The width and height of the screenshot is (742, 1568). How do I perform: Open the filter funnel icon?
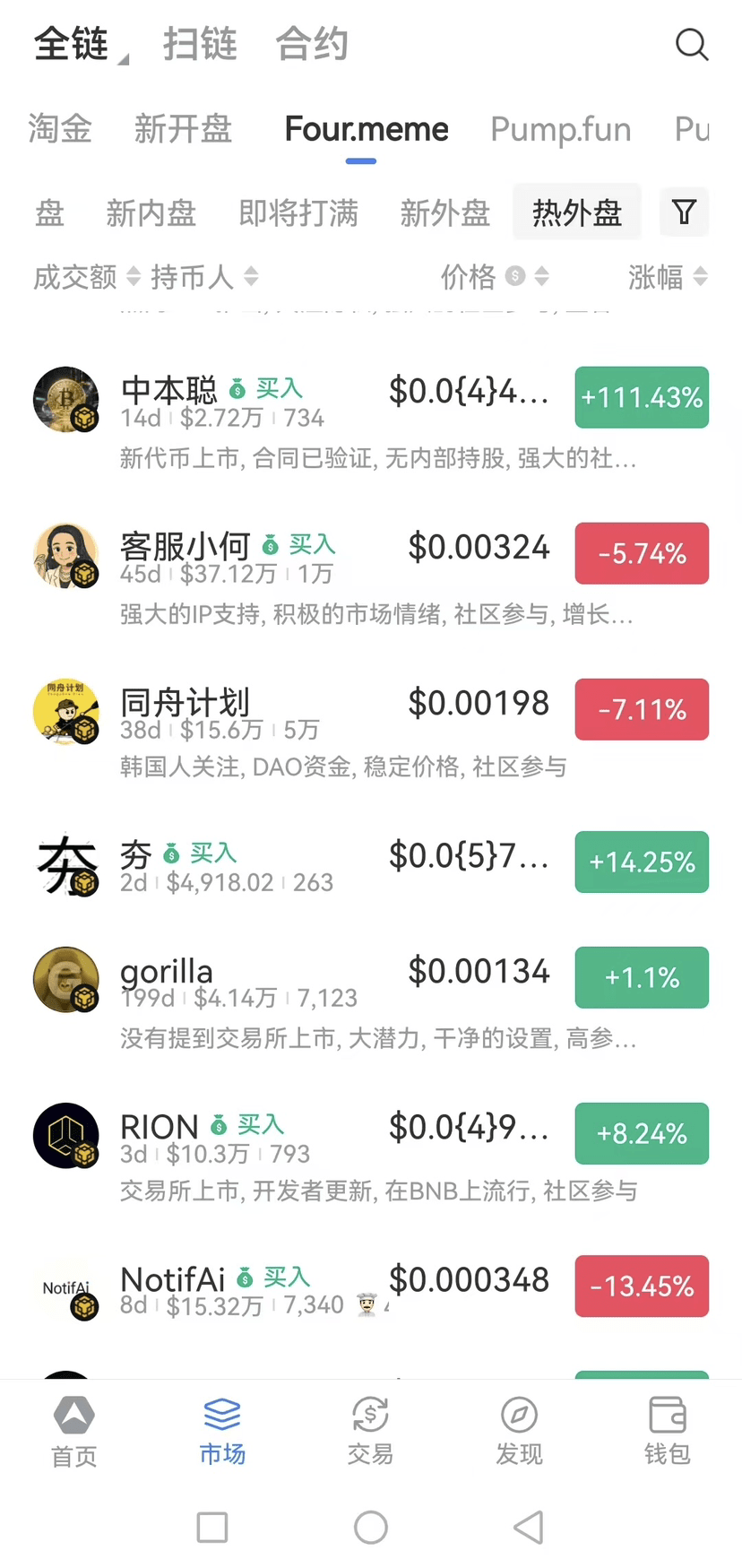(684, 212)
